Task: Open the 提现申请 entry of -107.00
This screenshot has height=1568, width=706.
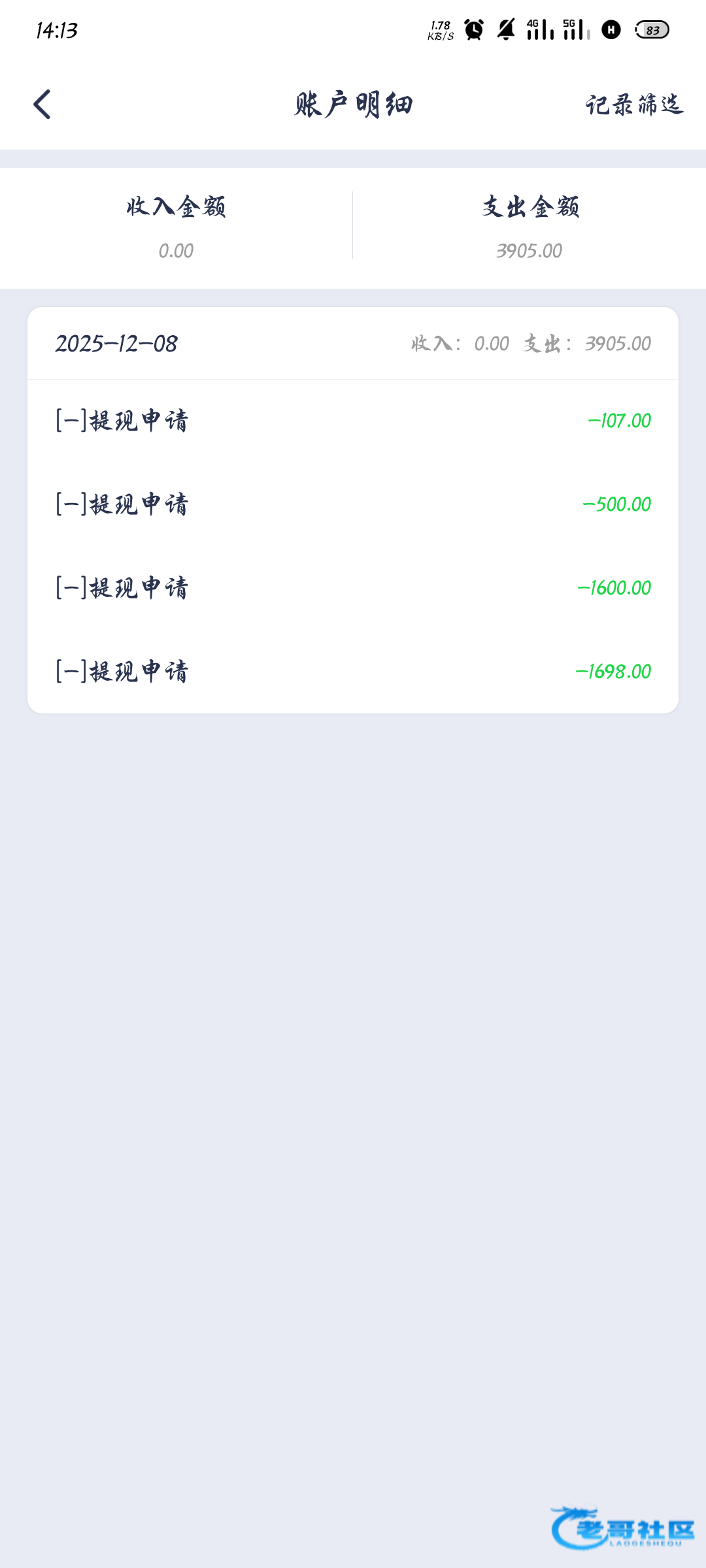Action: pos(353,421)
